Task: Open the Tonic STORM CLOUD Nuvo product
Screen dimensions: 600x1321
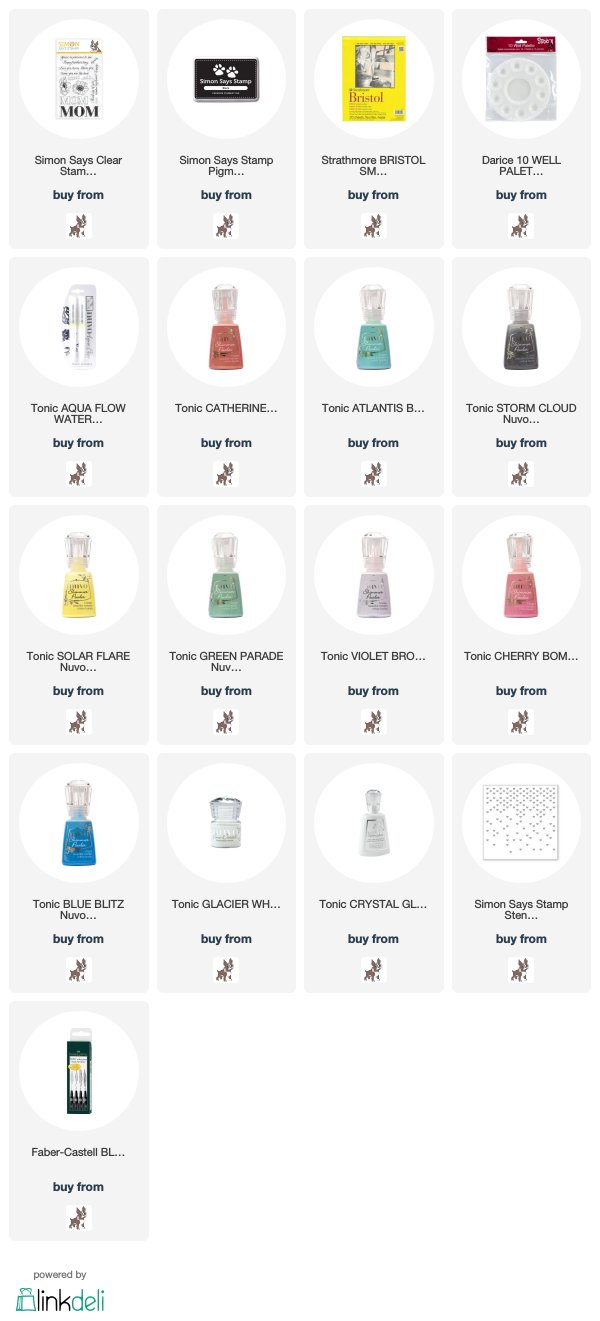Action: [521, 377]
